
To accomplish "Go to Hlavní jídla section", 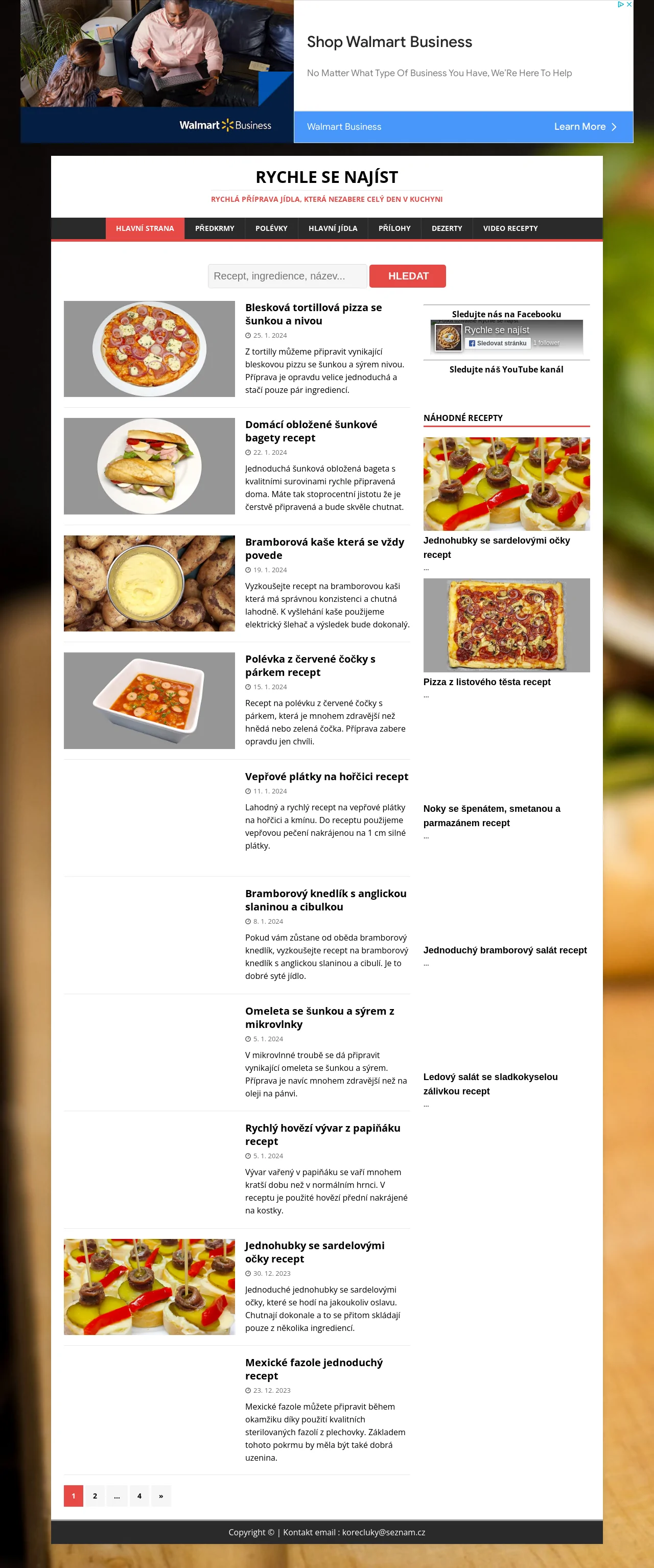I will pyautogui.click(x=333, y=228).
